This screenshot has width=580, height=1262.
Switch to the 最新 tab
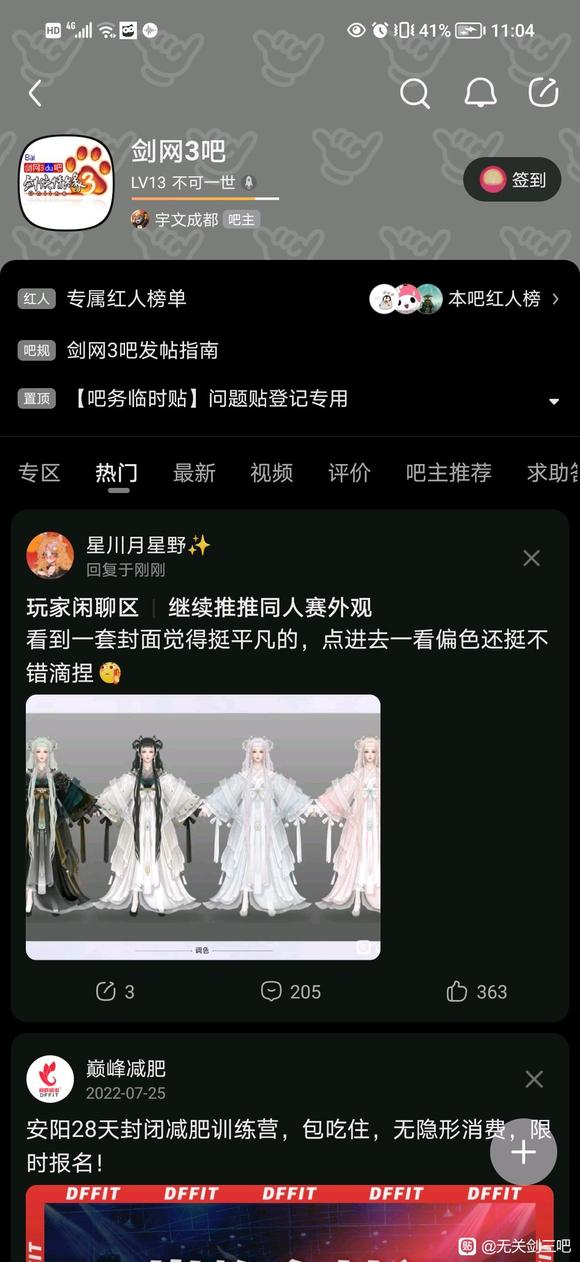(x=194, y=473)
